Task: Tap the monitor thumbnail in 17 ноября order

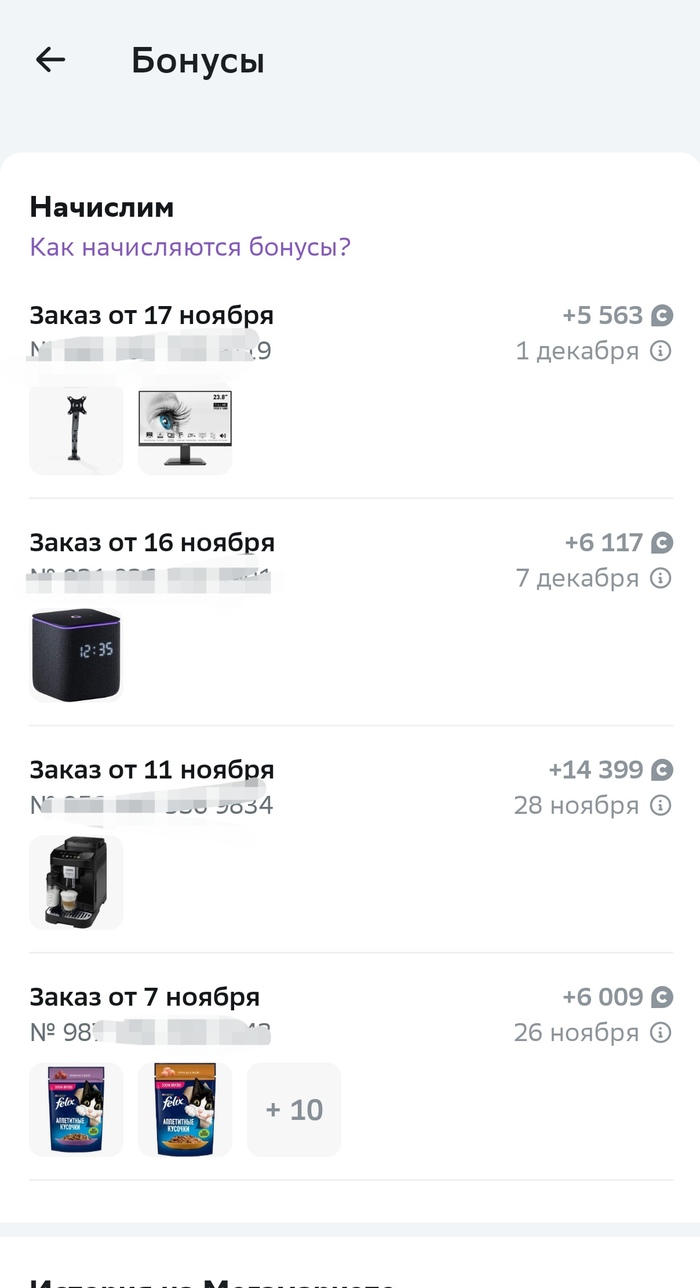Action: (185, 429)
